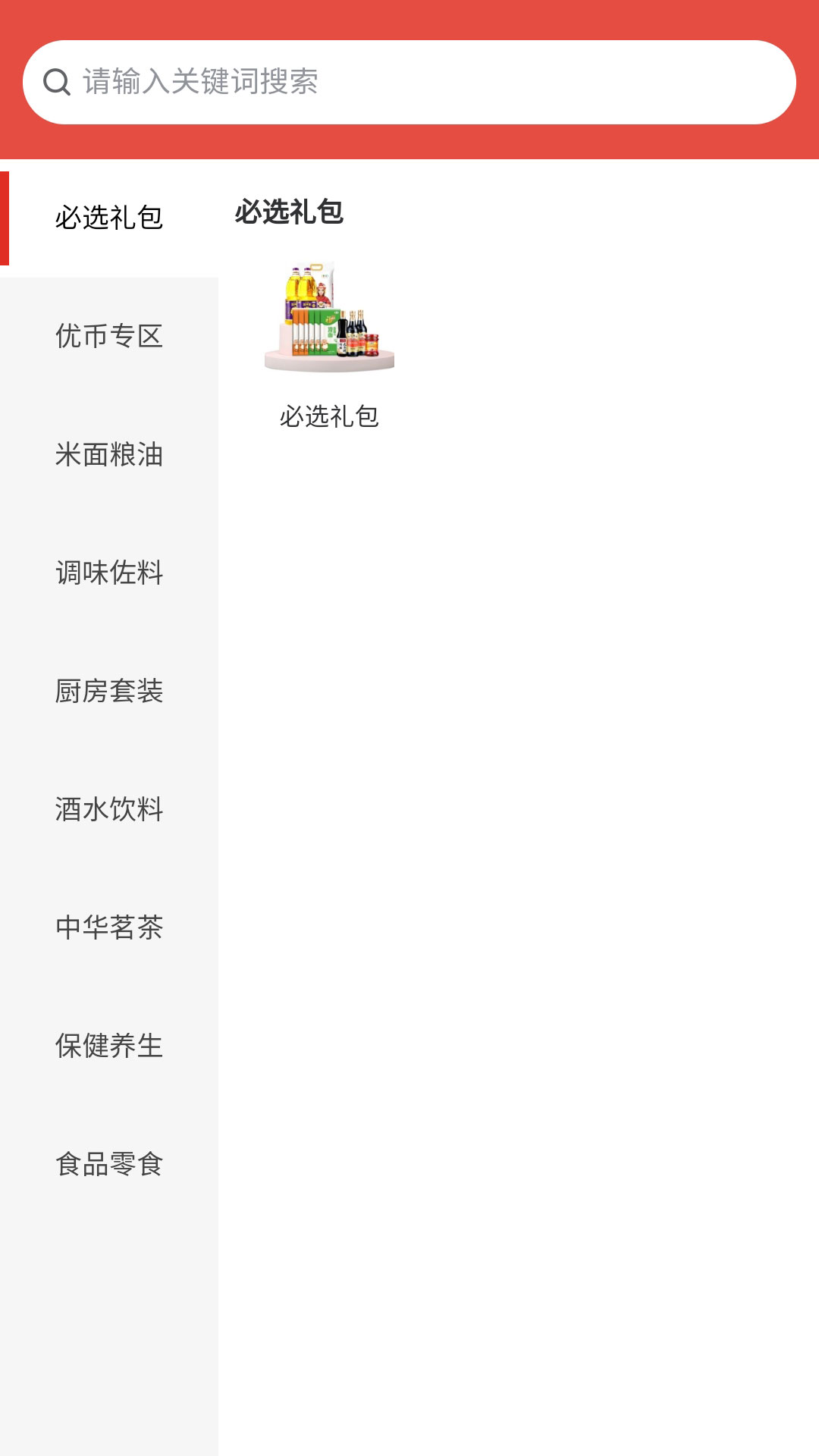Open the 食品零食 category
This screenshot has height=1456, width=819.
109,1164
